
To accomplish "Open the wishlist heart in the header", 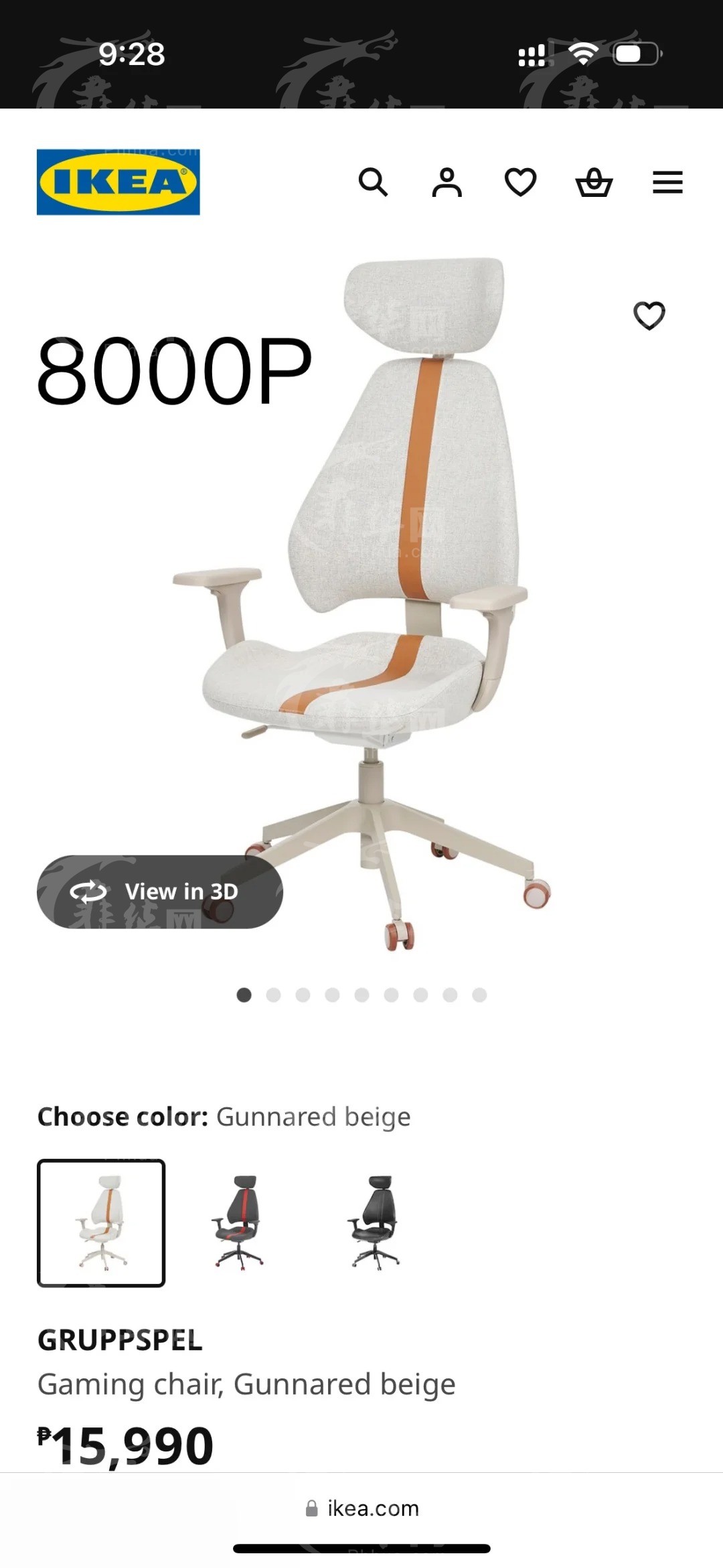I will point(521,182).
